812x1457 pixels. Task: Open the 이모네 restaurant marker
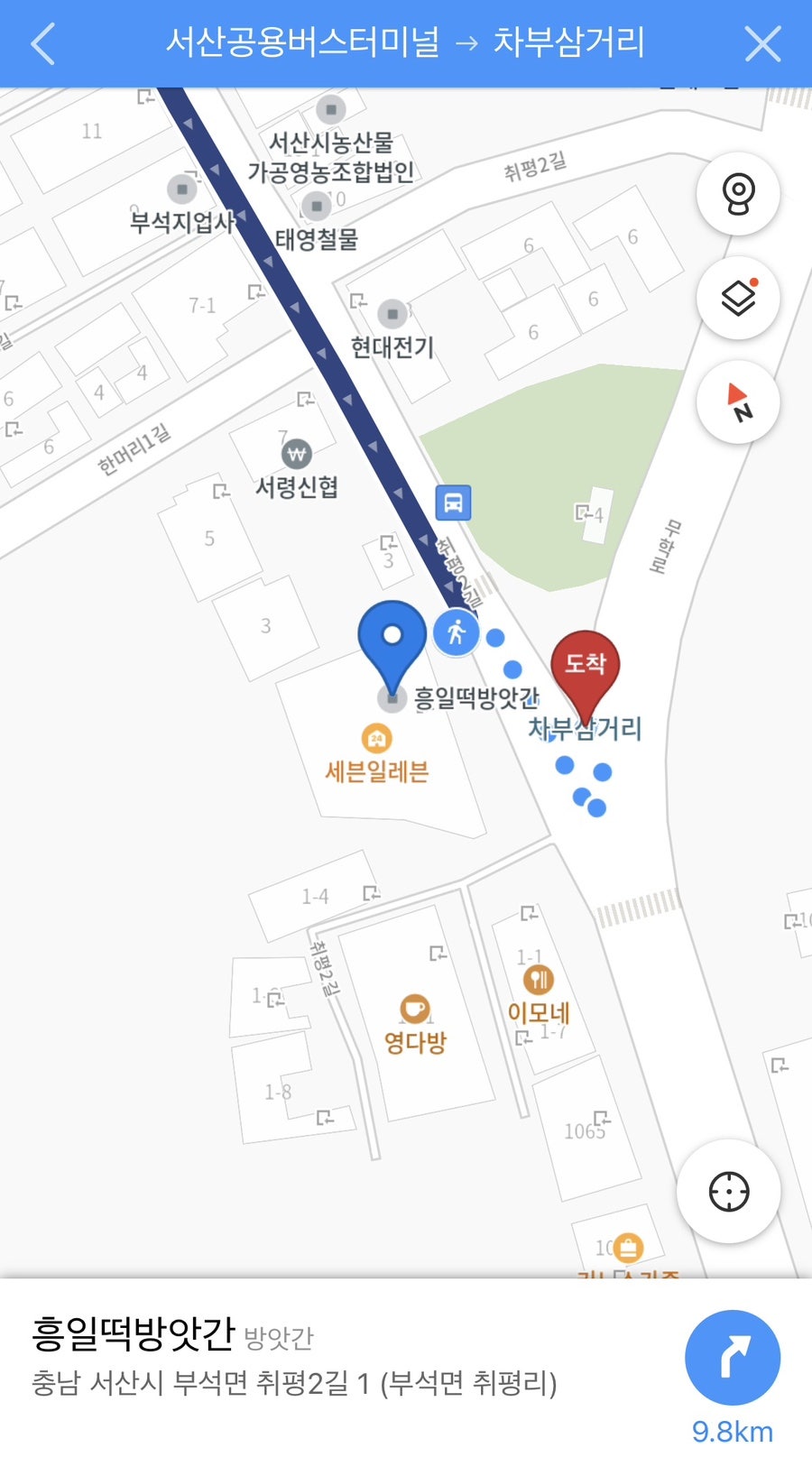[x=538, y=980]
